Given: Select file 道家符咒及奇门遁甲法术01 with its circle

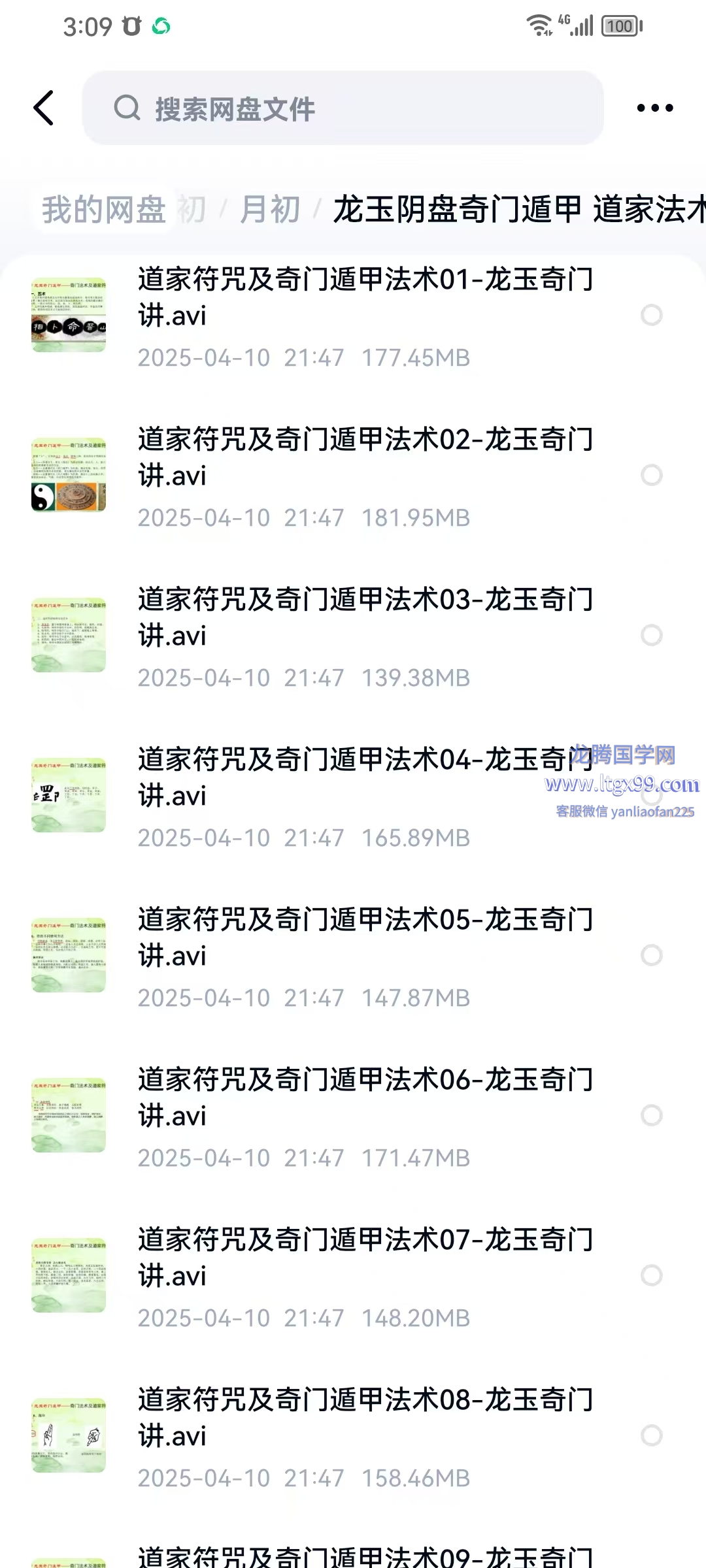Looking at the screenshot, I should (x=651, y=315).
